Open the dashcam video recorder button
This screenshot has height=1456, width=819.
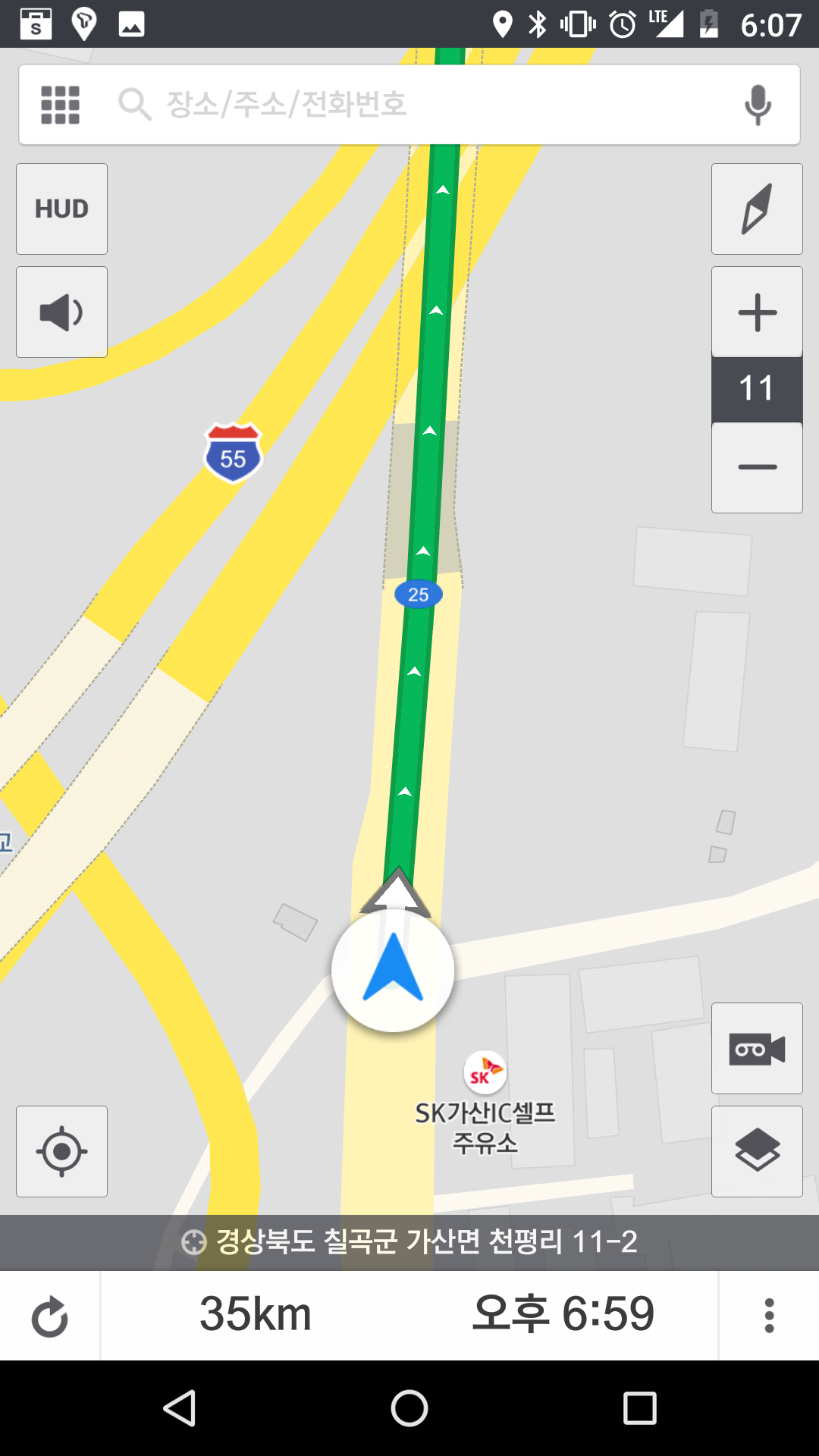point(757,1048)
